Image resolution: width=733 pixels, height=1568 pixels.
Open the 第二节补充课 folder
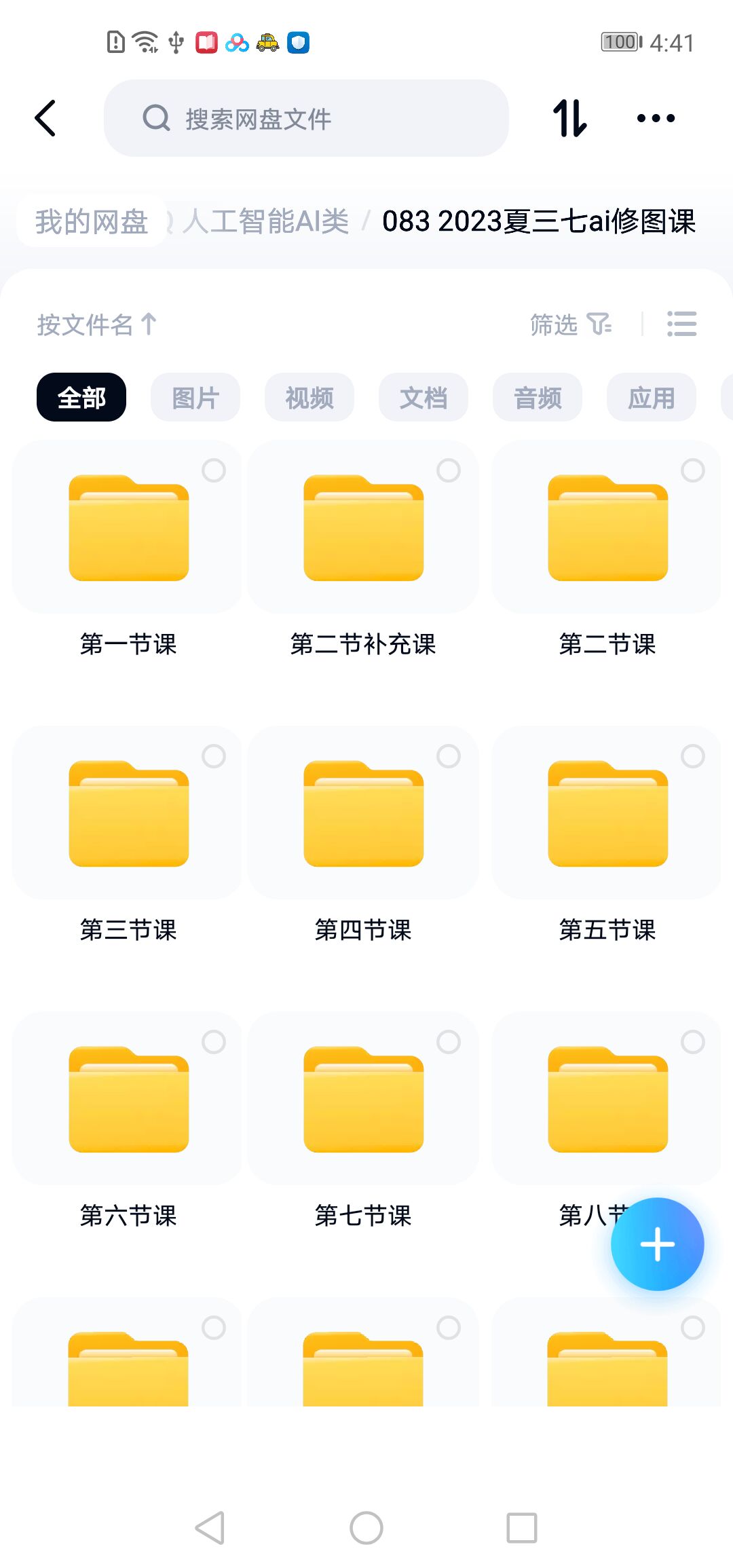pos(363,529)
